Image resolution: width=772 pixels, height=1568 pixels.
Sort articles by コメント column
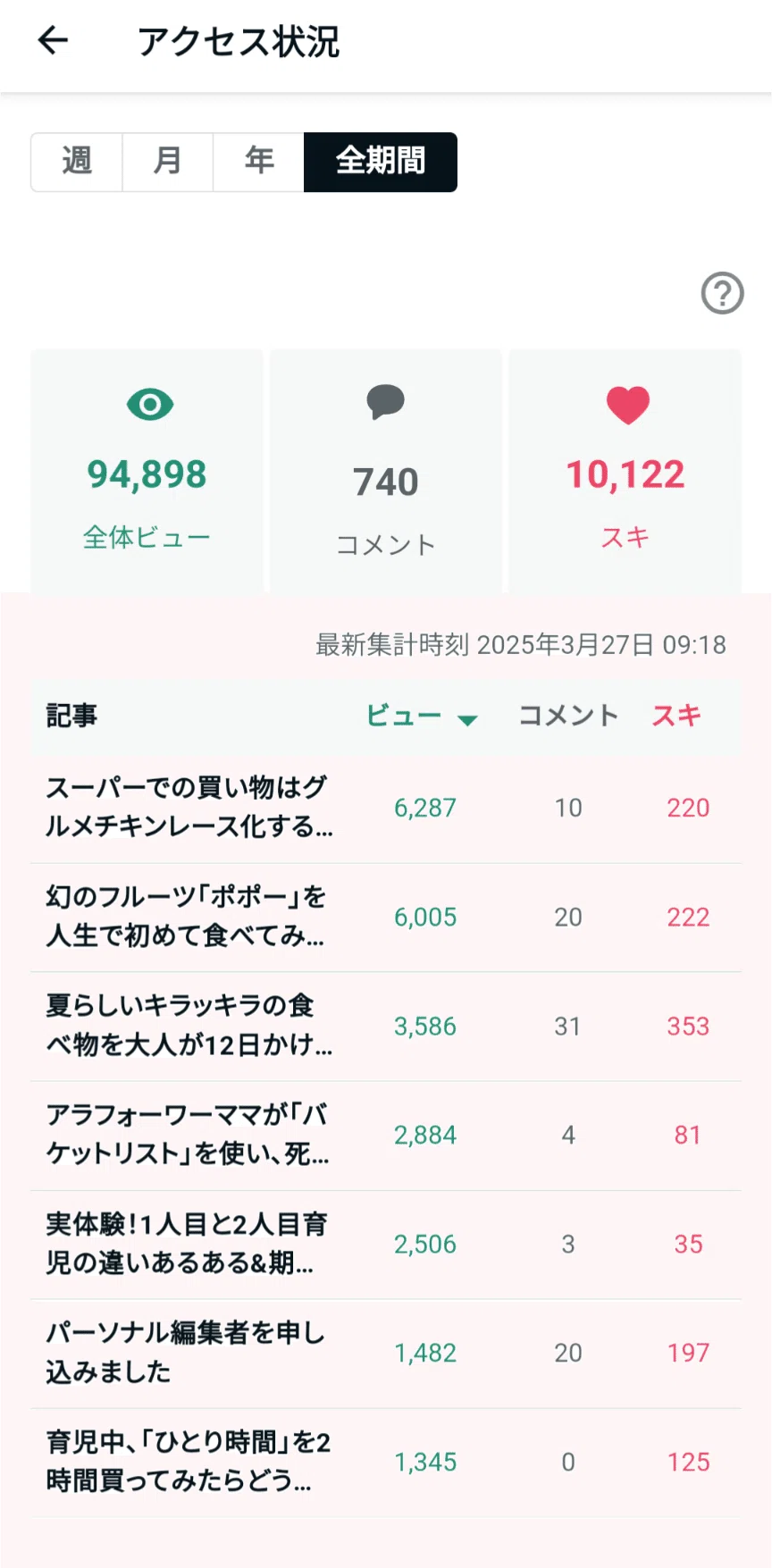568,716
